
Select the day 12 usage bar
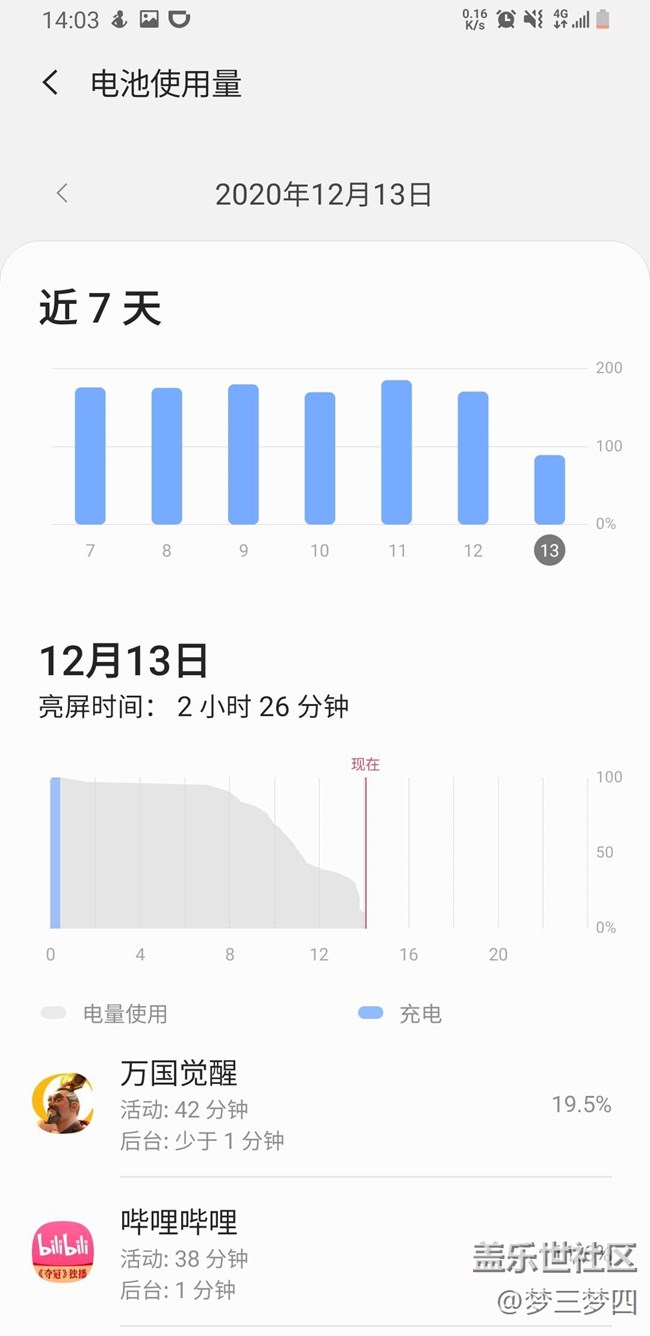click(473, 458)
